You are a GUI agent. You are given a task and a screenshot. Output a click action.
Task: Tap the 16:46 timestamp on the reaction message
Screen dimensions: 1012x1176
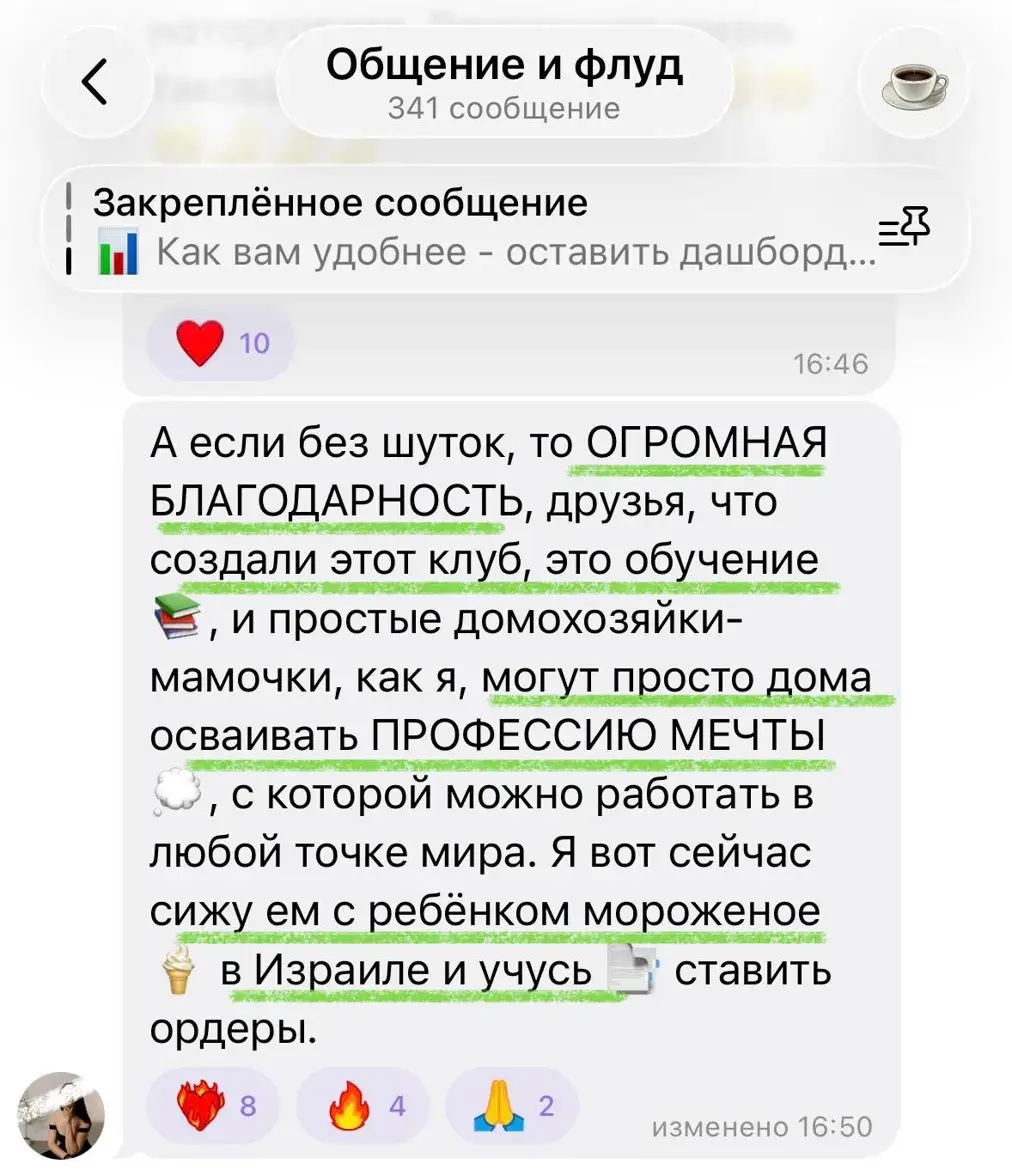click(x=832, y=364)
